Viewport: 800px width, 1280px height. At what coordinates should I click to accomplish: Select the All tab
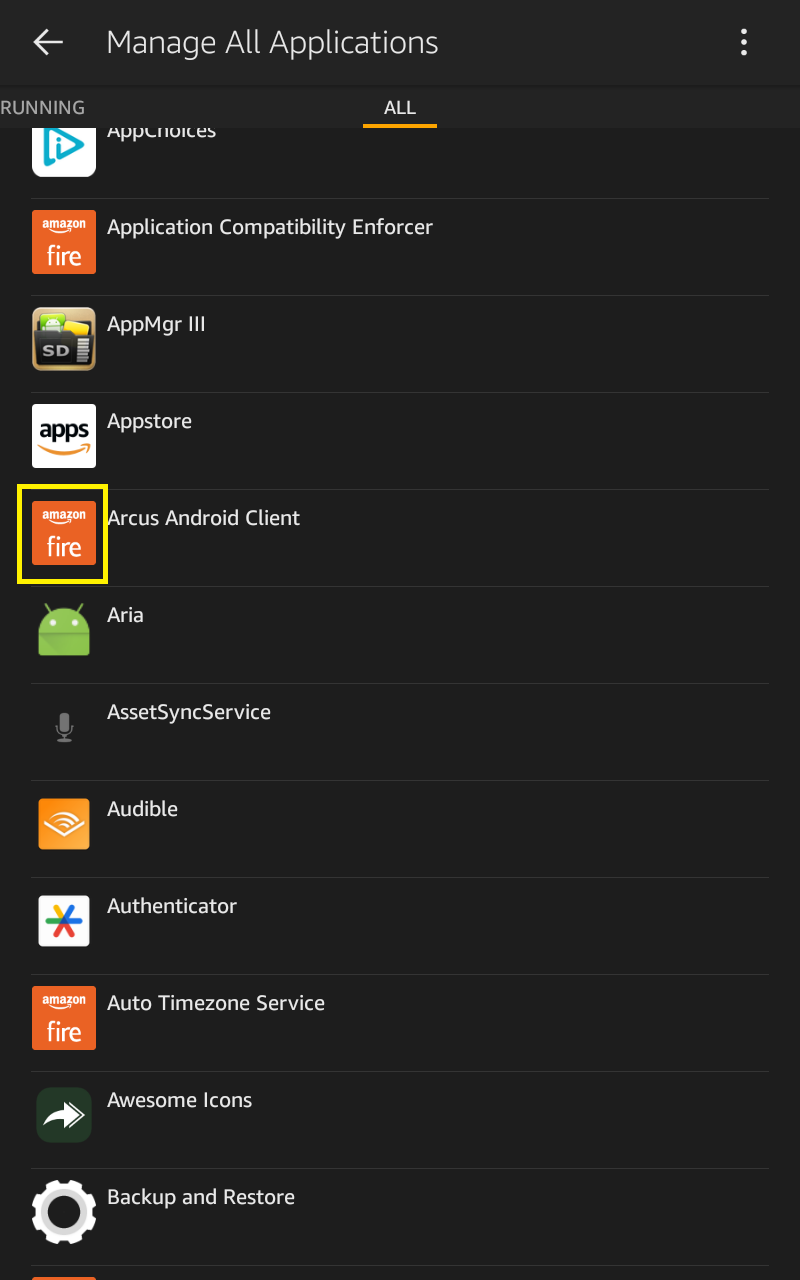pyautogui.click(x=399, y=108)
